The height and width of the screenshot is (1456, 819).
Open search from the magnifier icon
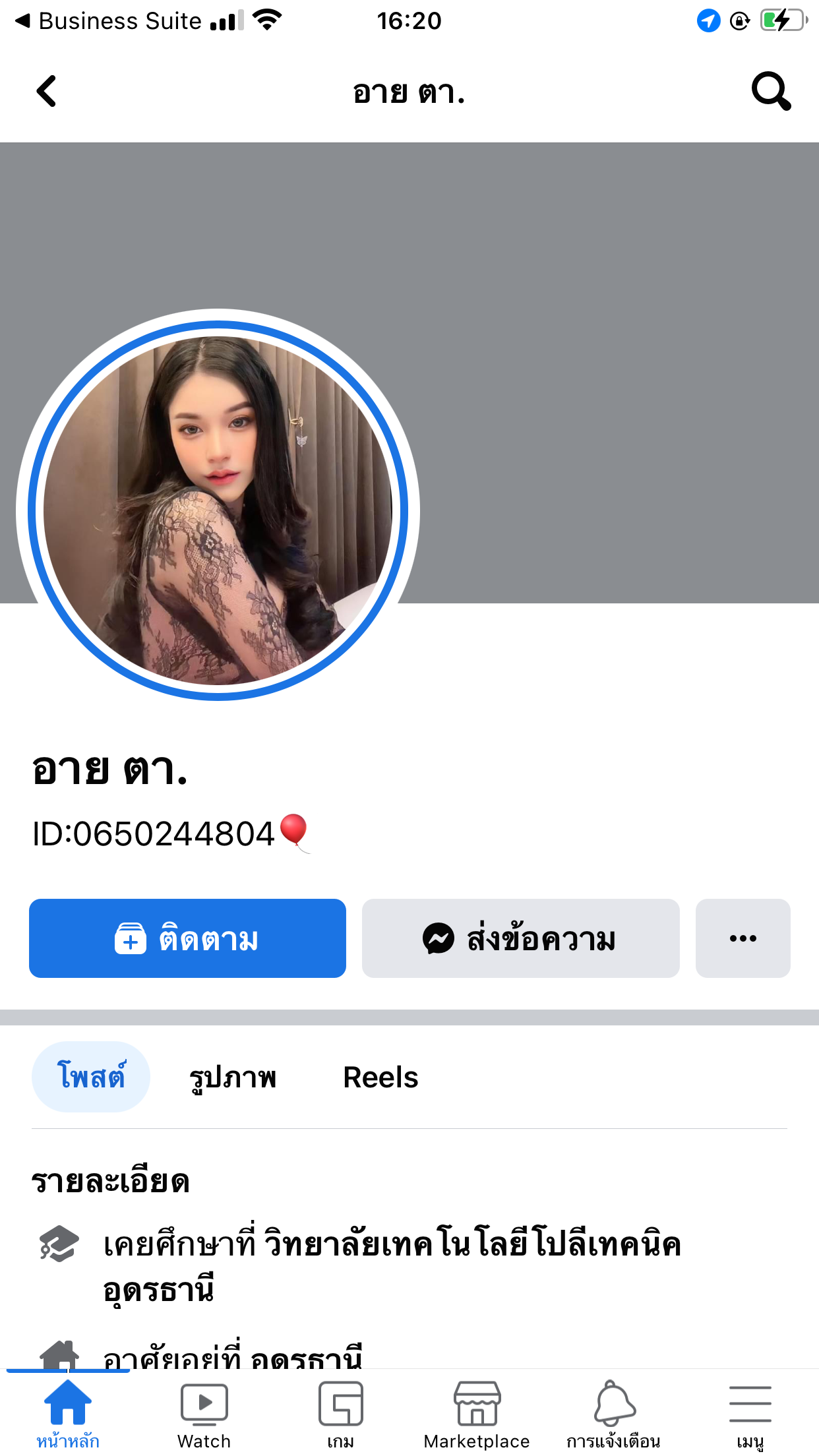[x=770, y=91]
